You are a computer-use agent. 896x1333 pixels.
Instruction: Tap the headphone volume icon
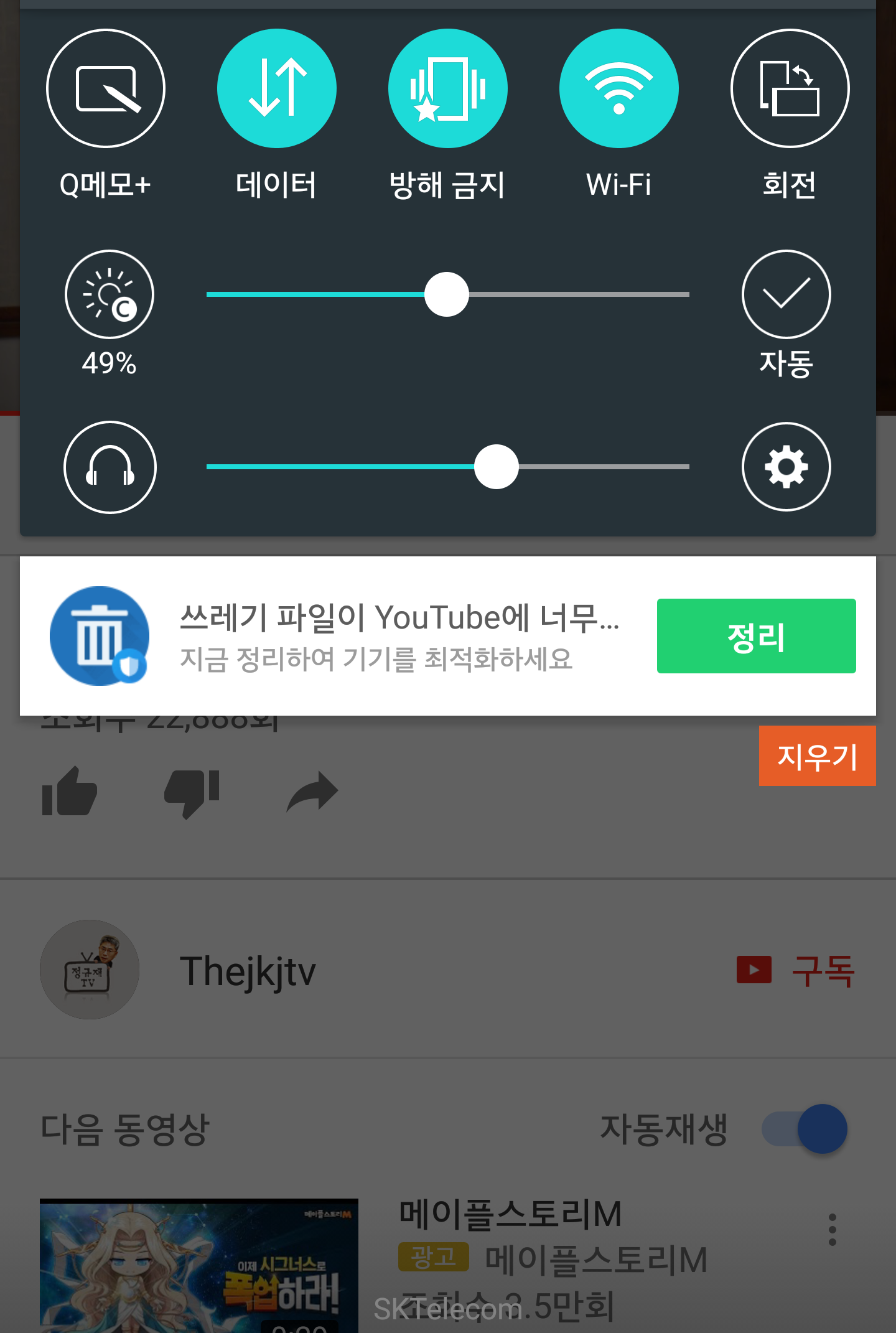[x=110, y=467]
